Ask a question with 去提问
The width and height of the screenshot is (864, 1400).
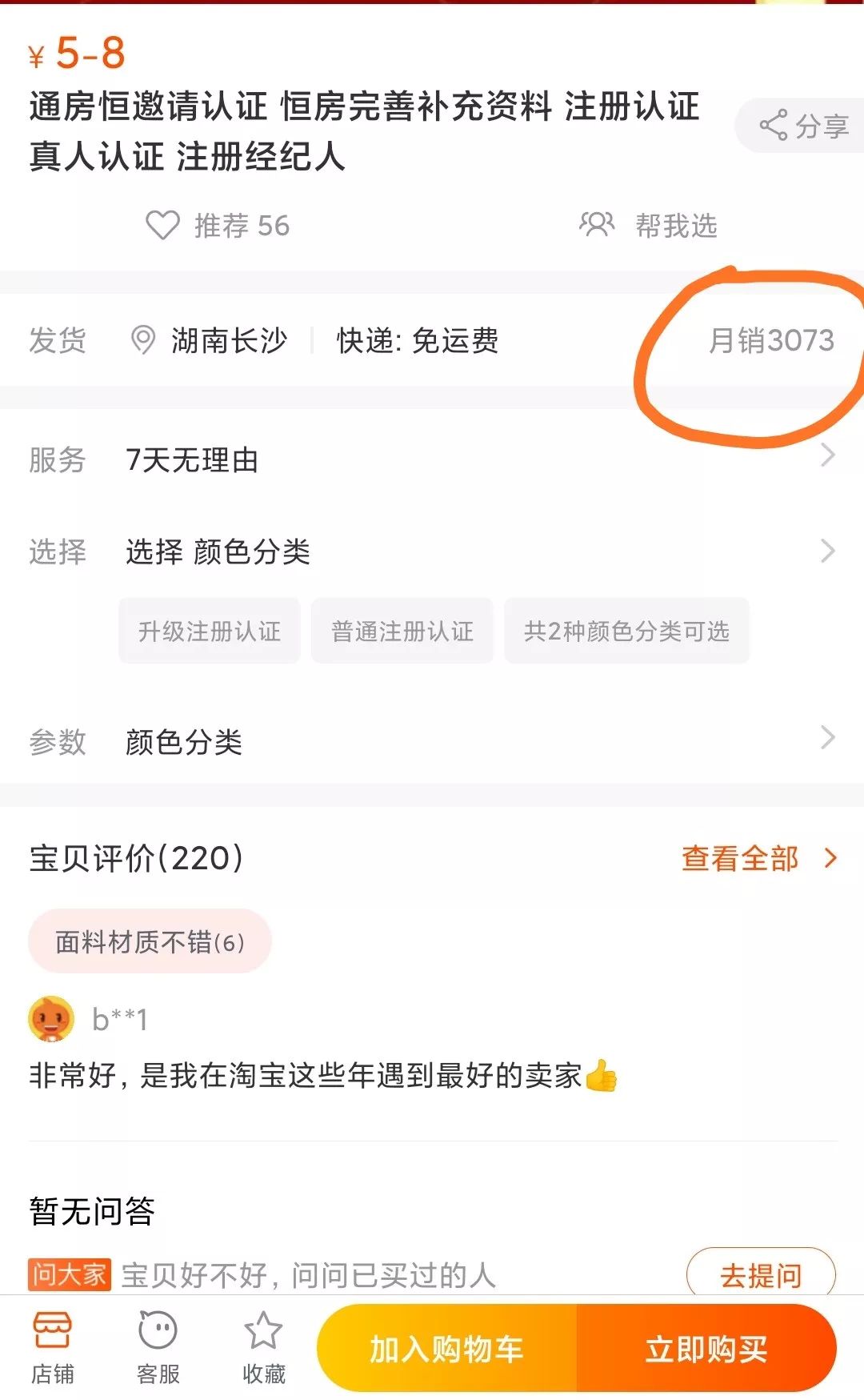(x=761, y=1274)
